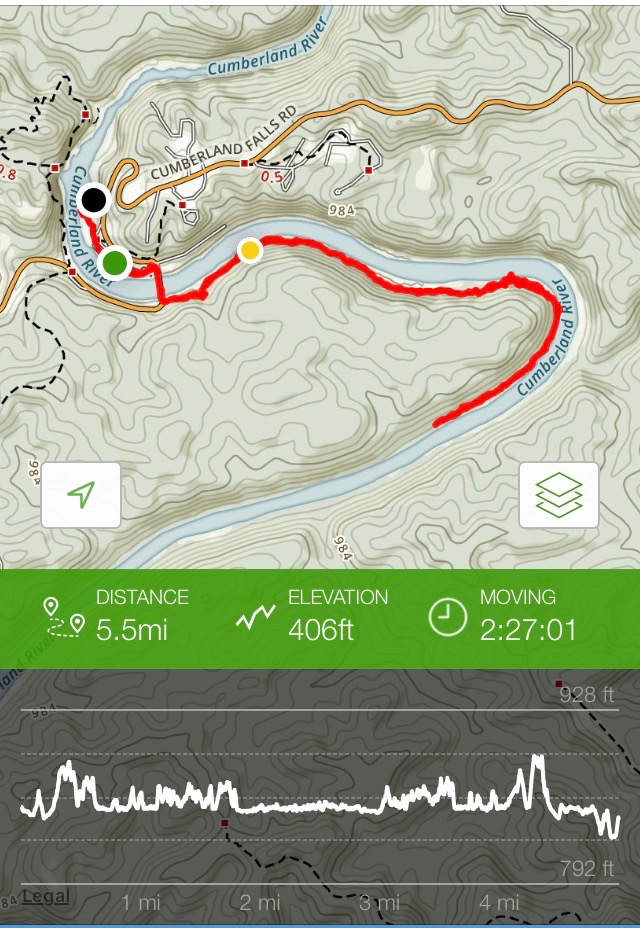The height and width of the screenshot is (928, 640).
Task: Center the map on my current location
Action: tap(81, 495)
